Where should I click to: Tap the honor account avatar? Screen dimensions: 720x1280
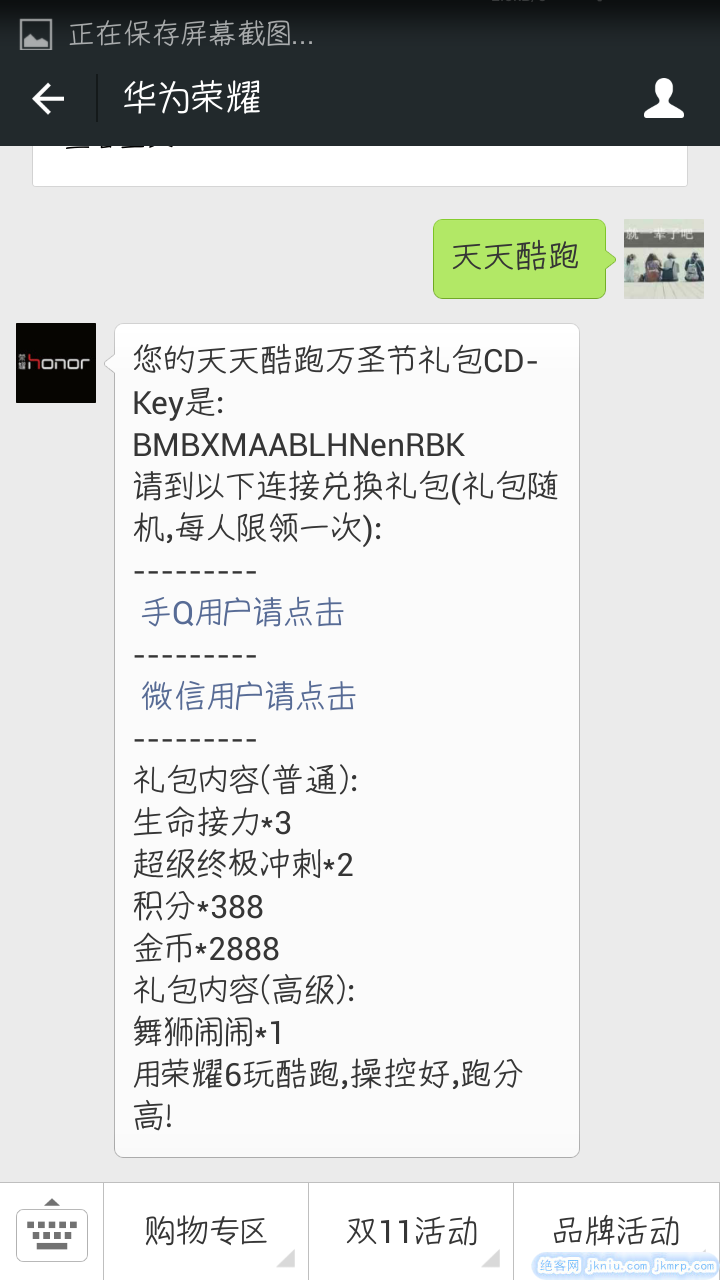click(56, 363)
